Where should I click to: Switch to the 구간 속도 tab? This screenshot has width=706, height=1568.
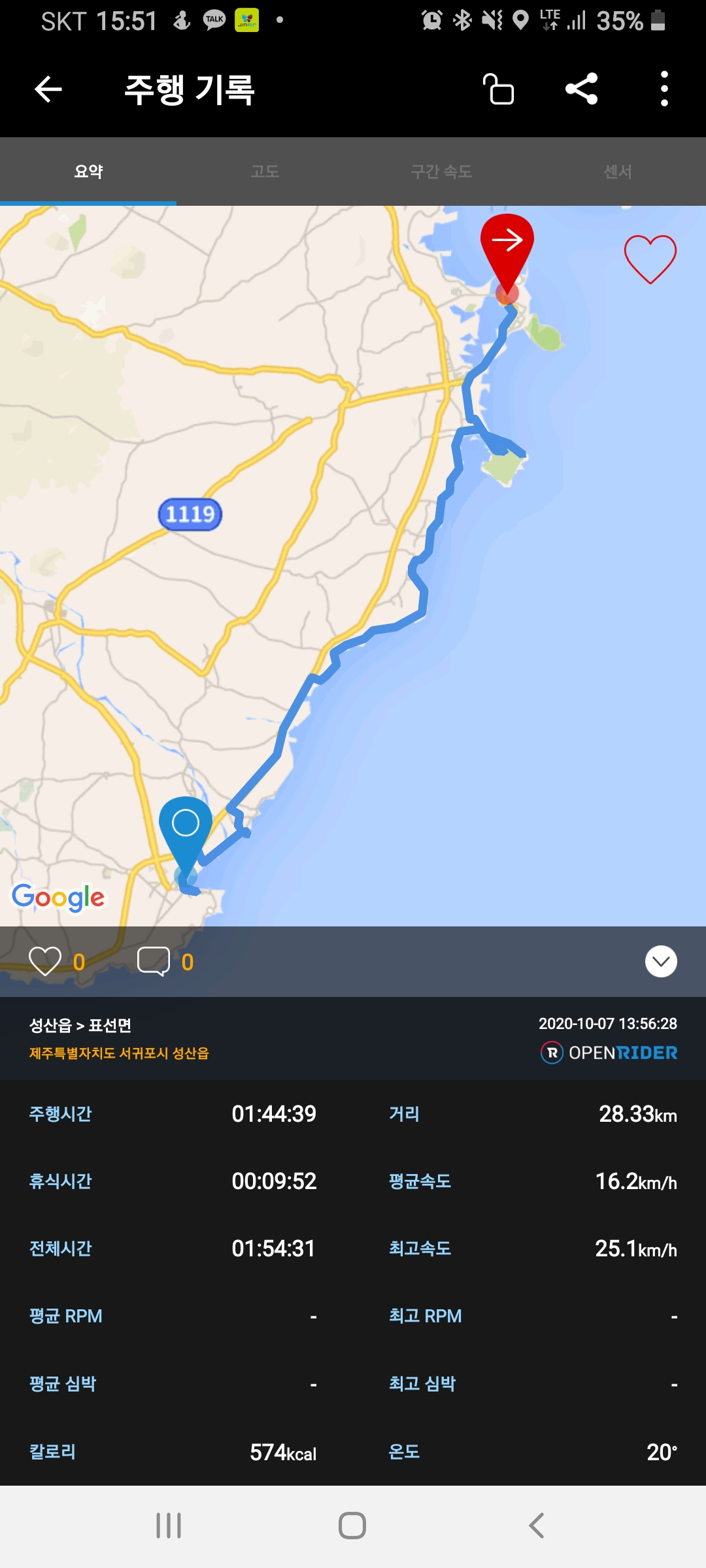pos(441,172)
